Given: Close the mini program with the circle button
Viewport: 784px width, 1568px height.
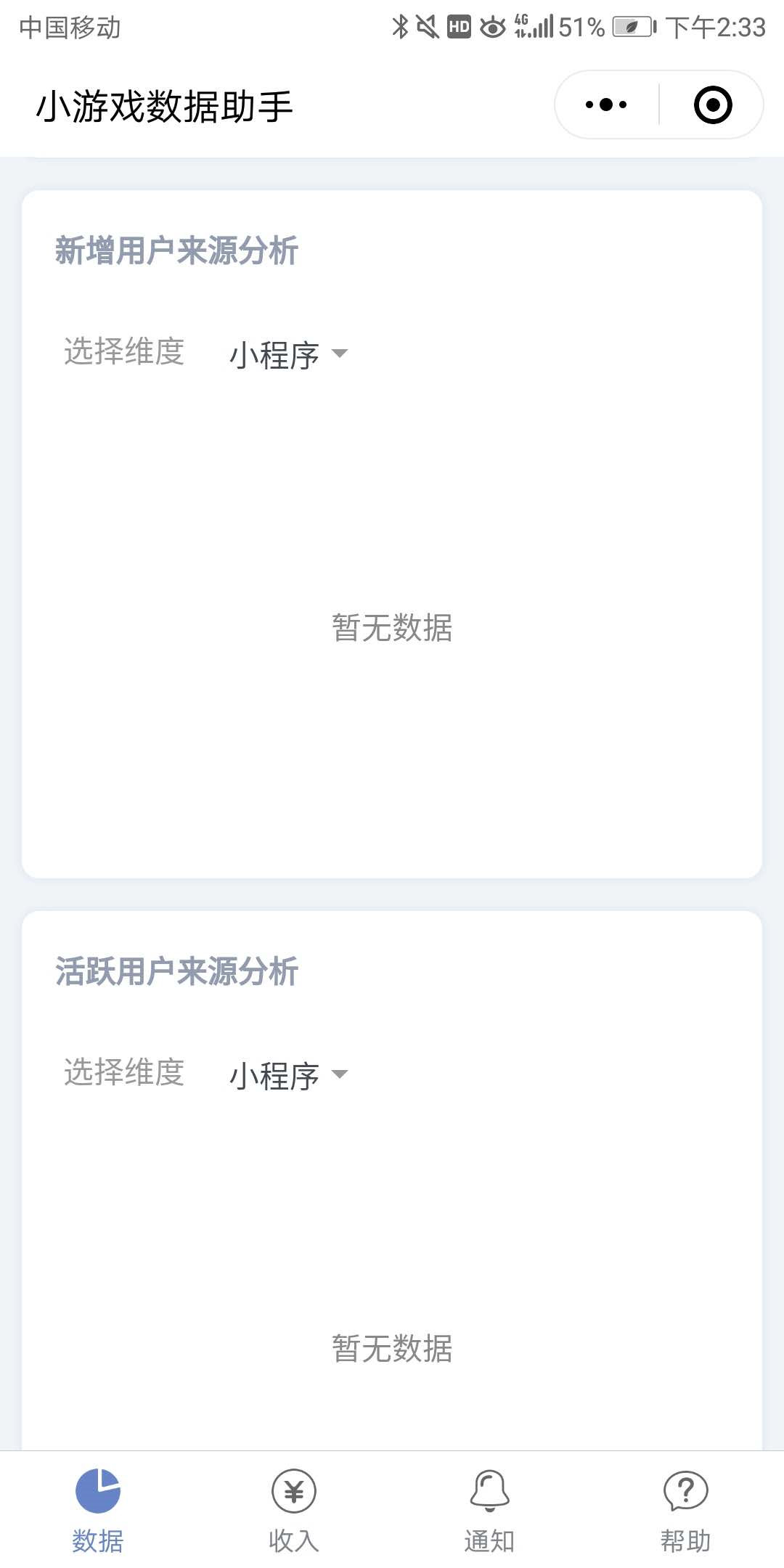Looking at the screenshot, I should point(713,105).
